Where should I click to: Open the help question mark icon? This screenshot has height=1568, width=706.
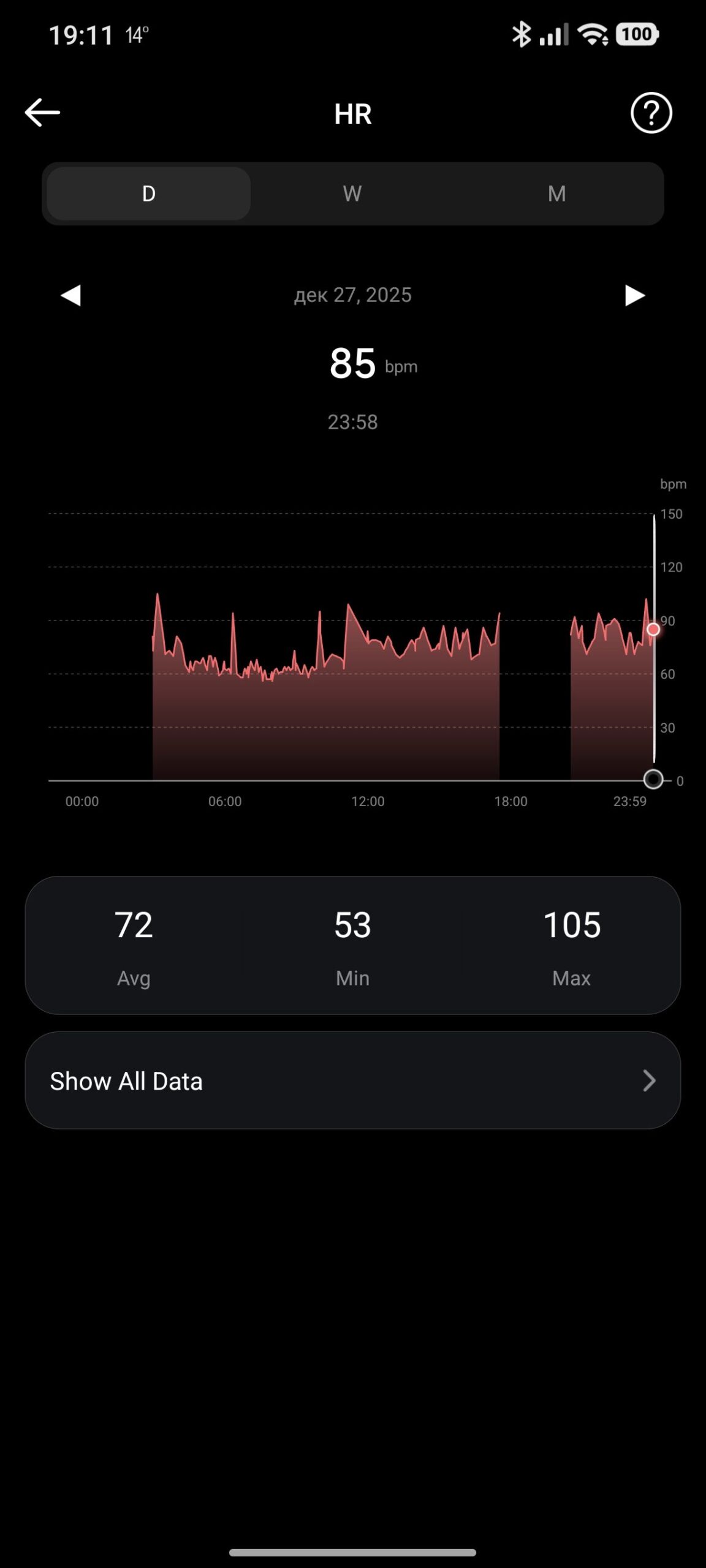click(x=651, y=113)
